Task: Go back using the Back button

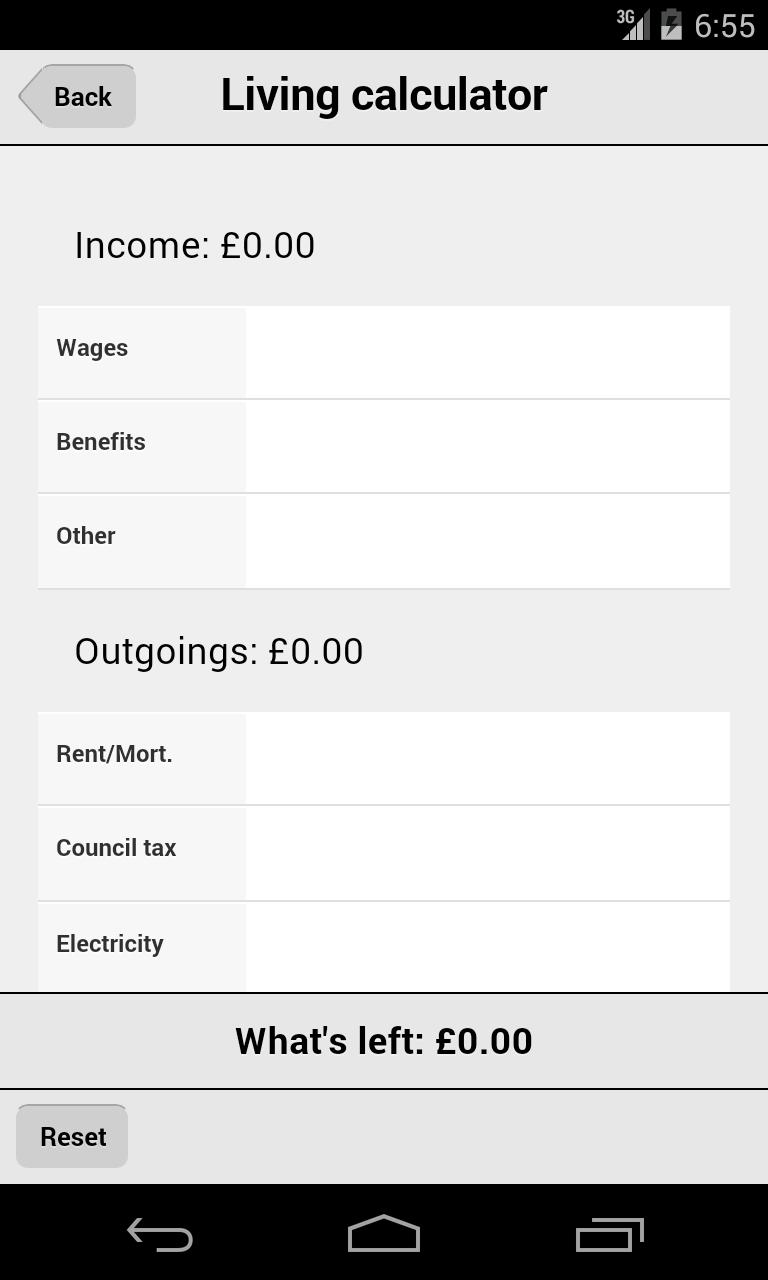Action: [78, 97]
